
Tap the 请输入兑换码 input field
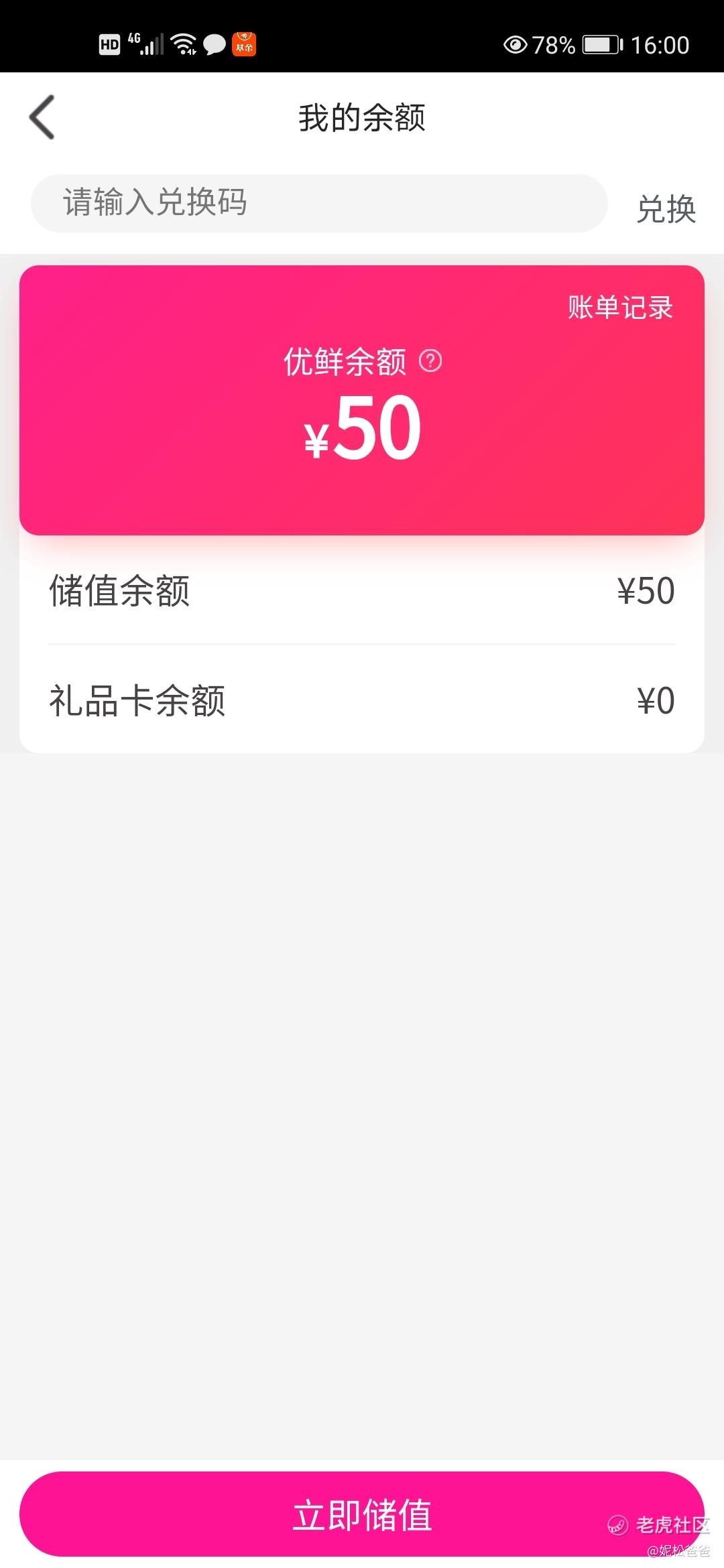coord(319,203)
